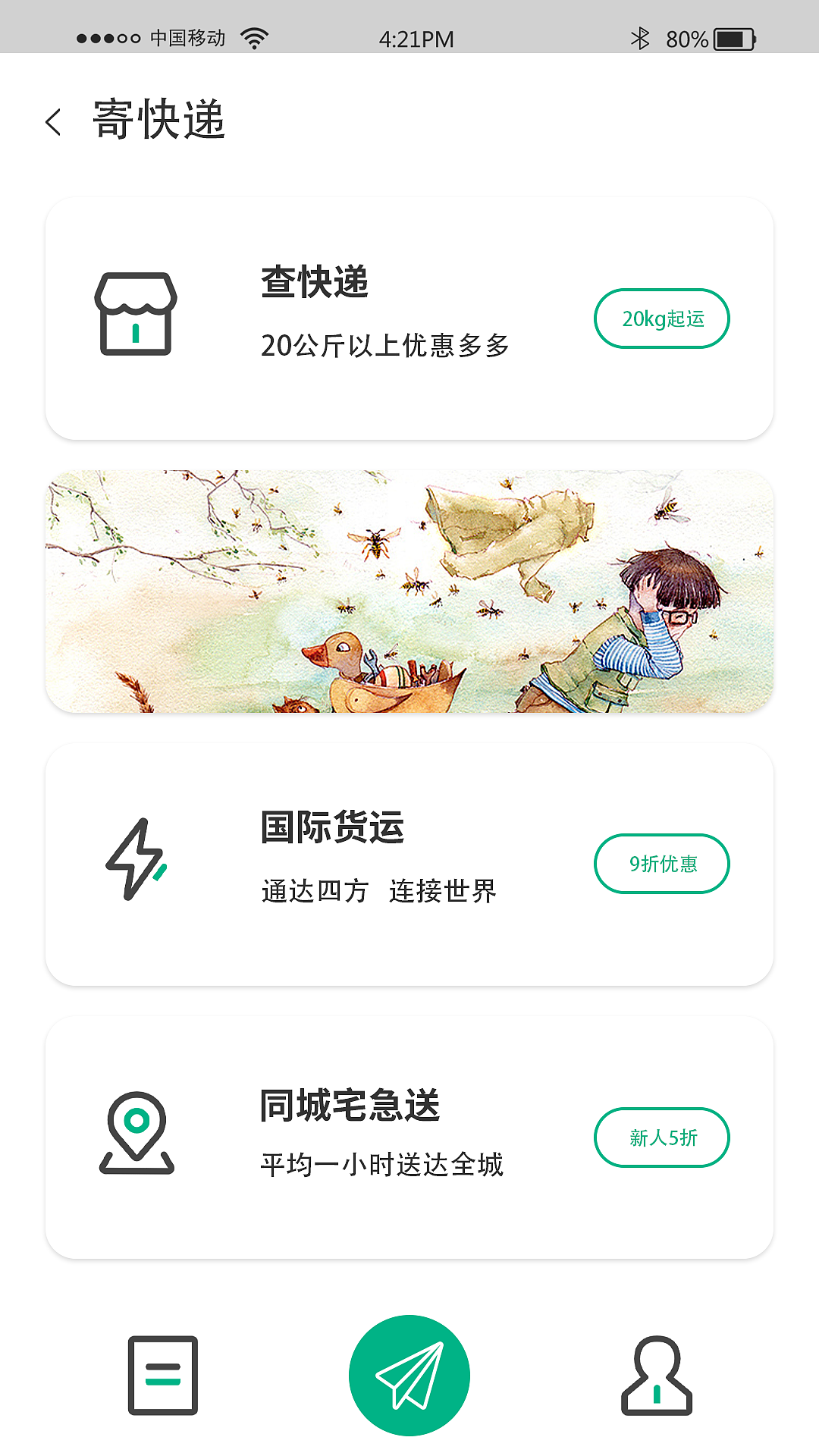Open the illustrated banner with the duck
This screenshot has width=819, height=1456.
[409, 591]
